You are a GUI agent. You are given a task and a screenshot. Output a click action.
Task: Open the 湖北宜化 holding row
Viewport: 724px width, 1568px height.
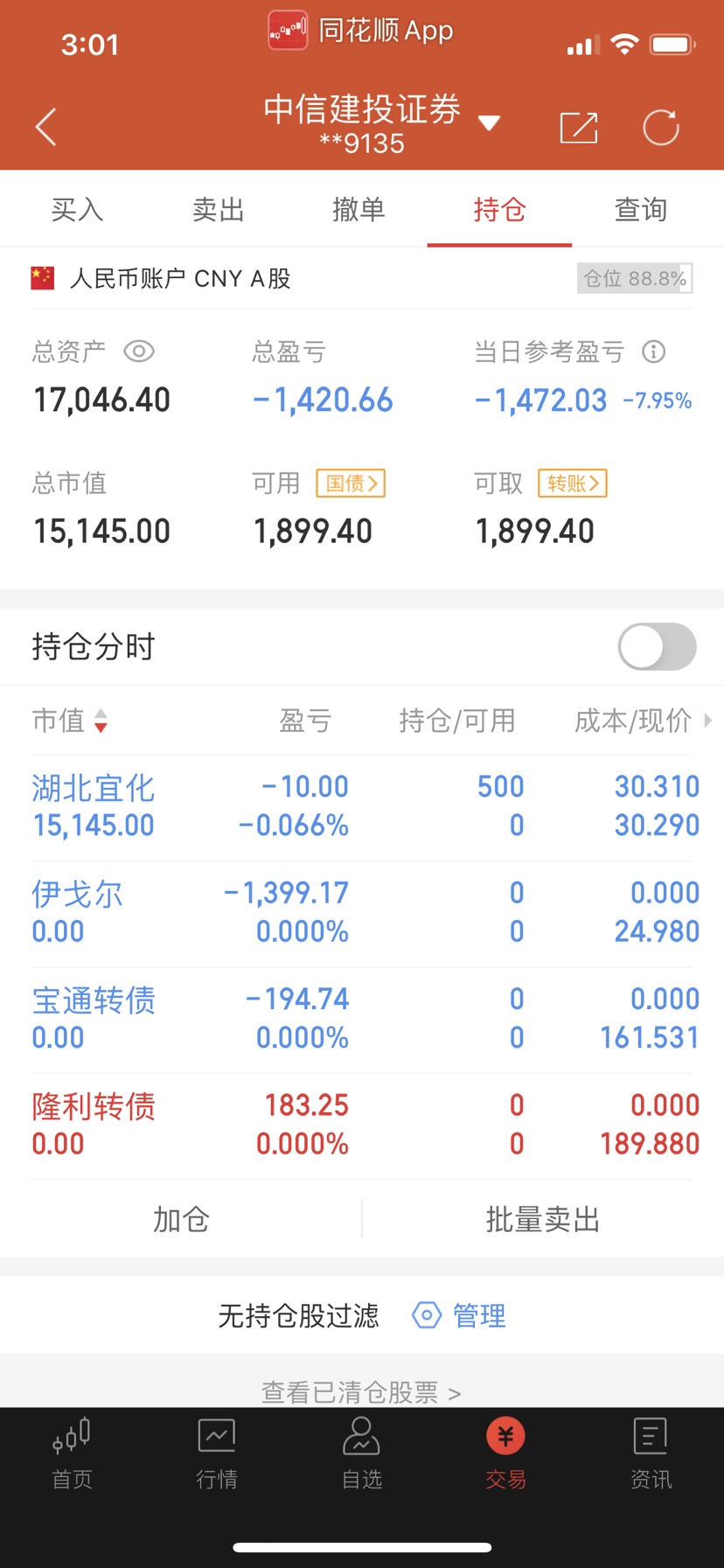point(362,807)
